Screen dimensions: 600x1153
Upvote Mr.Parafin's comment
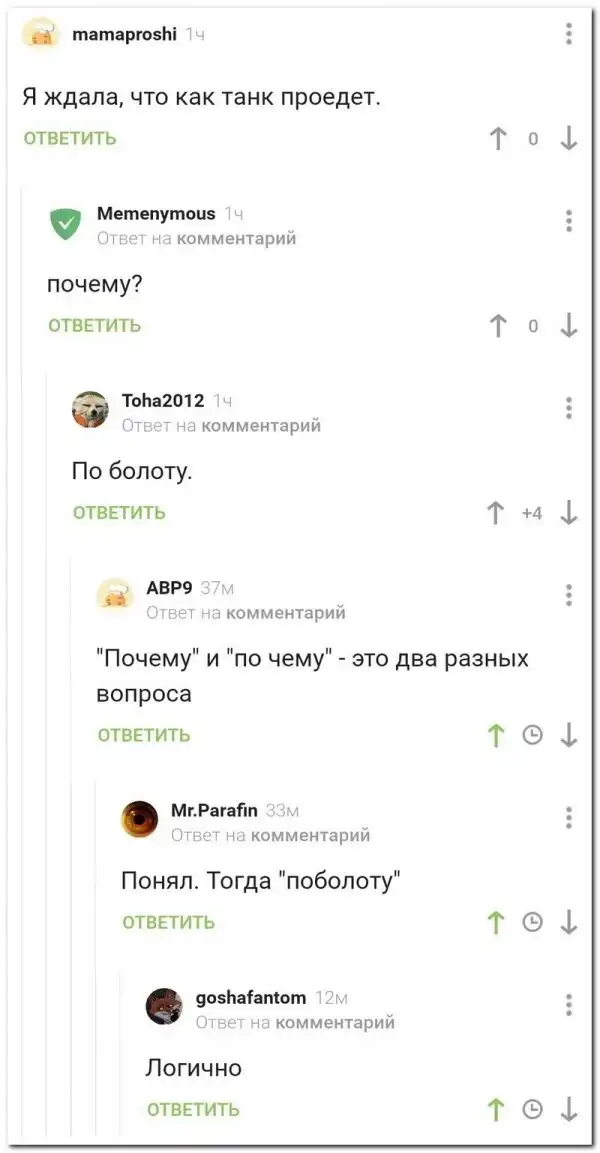(496, 923)
